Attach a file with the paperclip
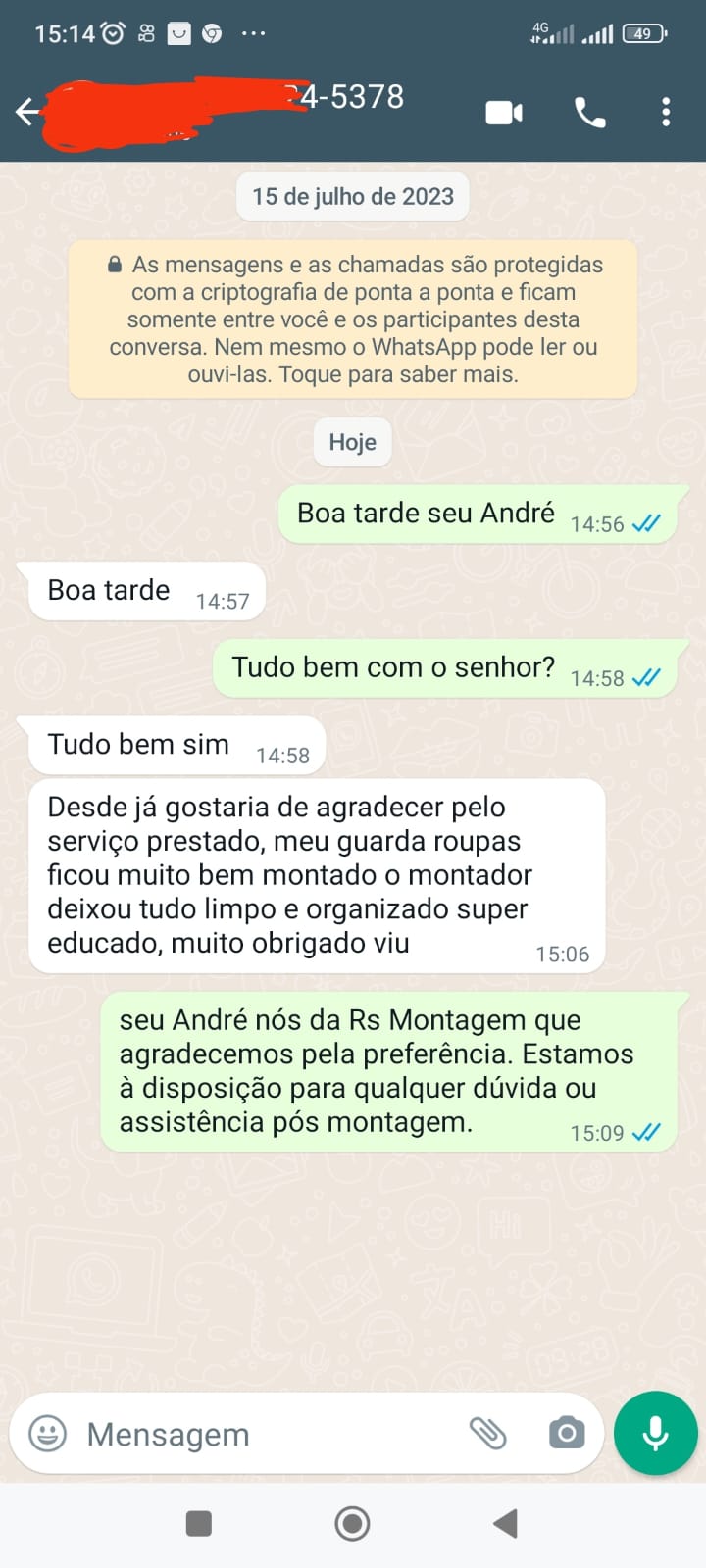Image resolution: width=706 pixels, height=1568 pixels. (488, 1433)
